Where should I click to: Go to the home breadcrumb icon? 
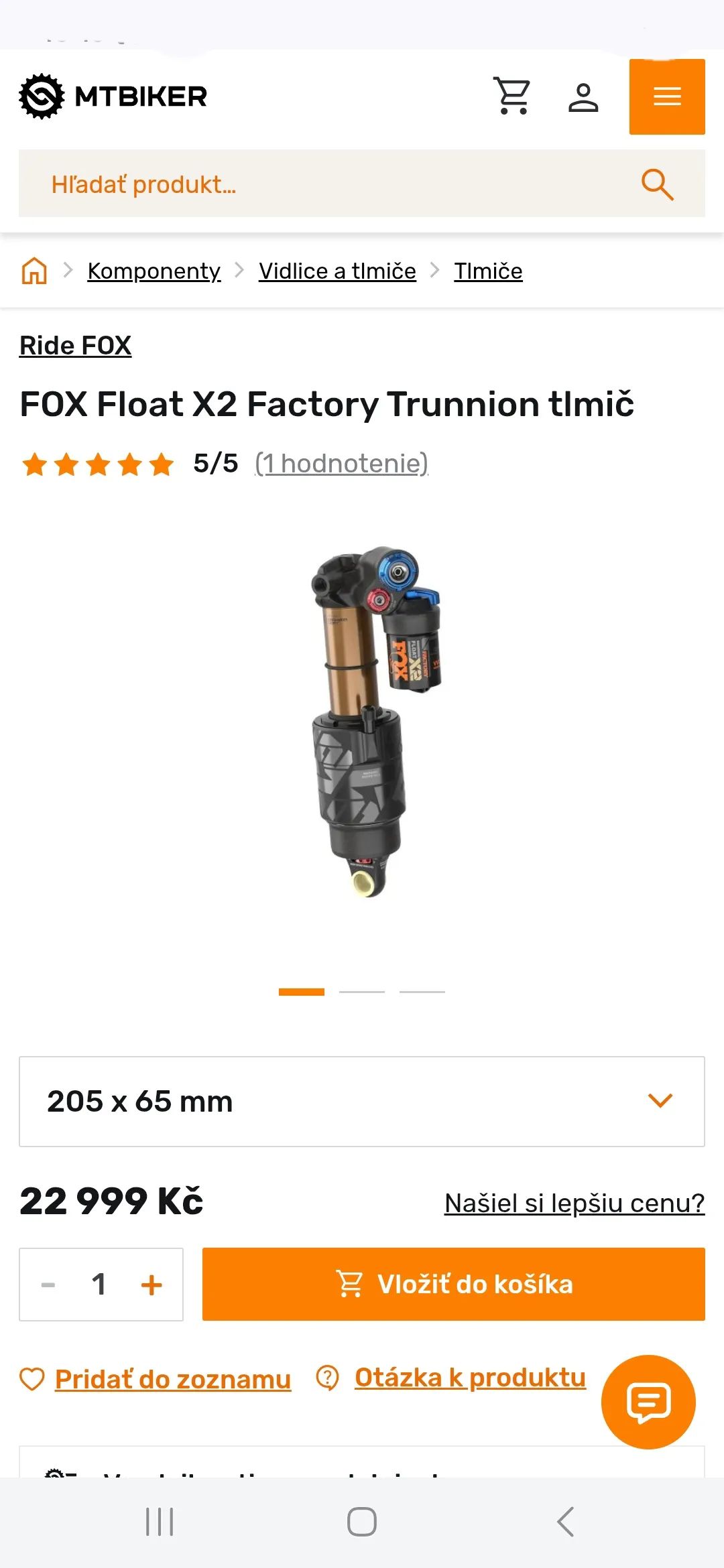(34, 271)
